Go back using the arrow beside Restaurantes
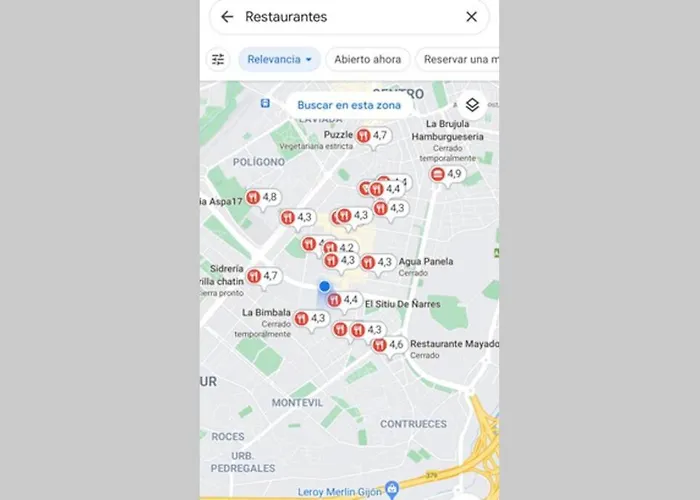Viewport: 700px width, 500px height. click(227, 17)
